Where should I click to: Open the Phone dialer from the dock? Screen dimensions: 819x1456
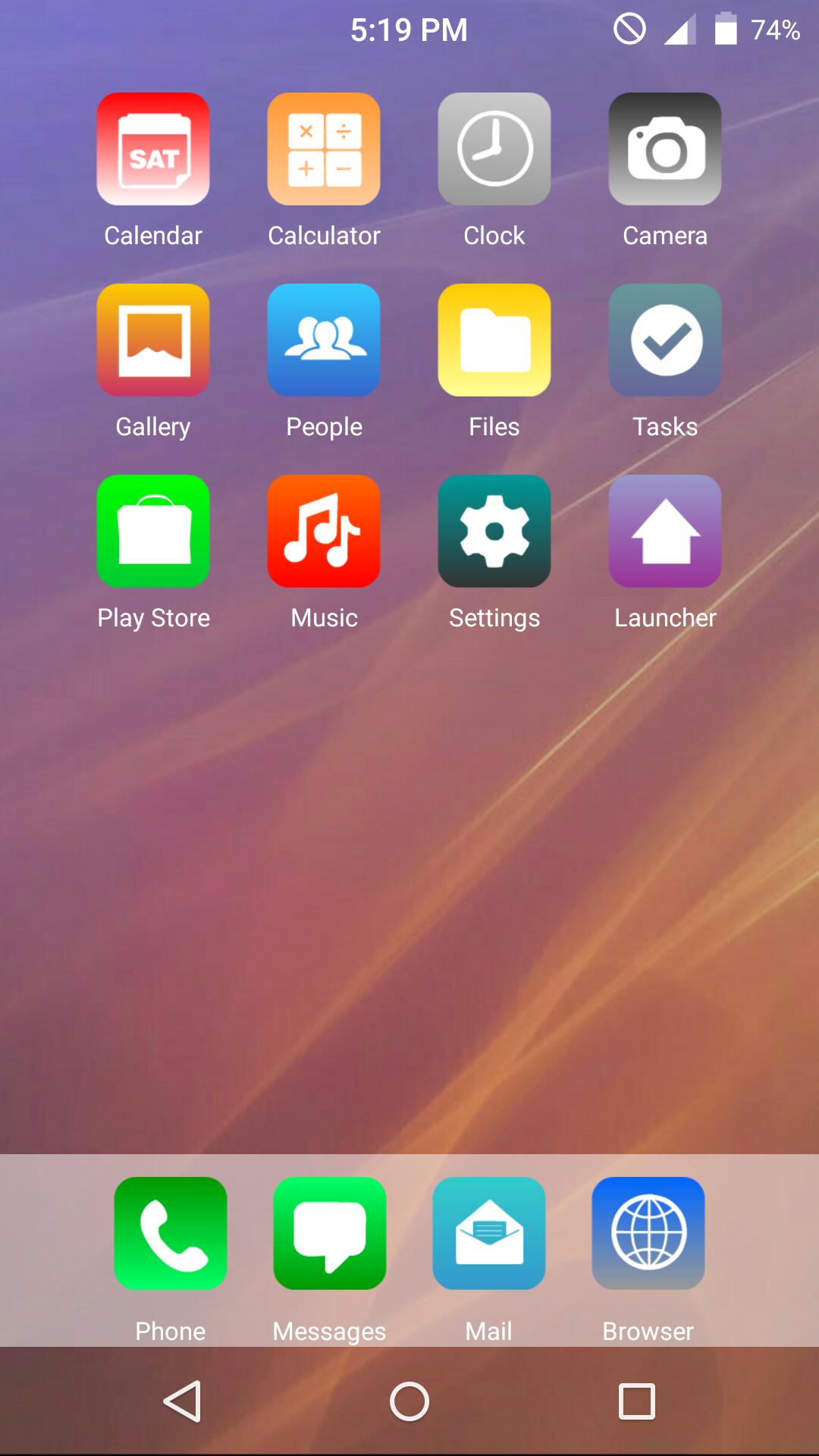[x=171, y=1233]
